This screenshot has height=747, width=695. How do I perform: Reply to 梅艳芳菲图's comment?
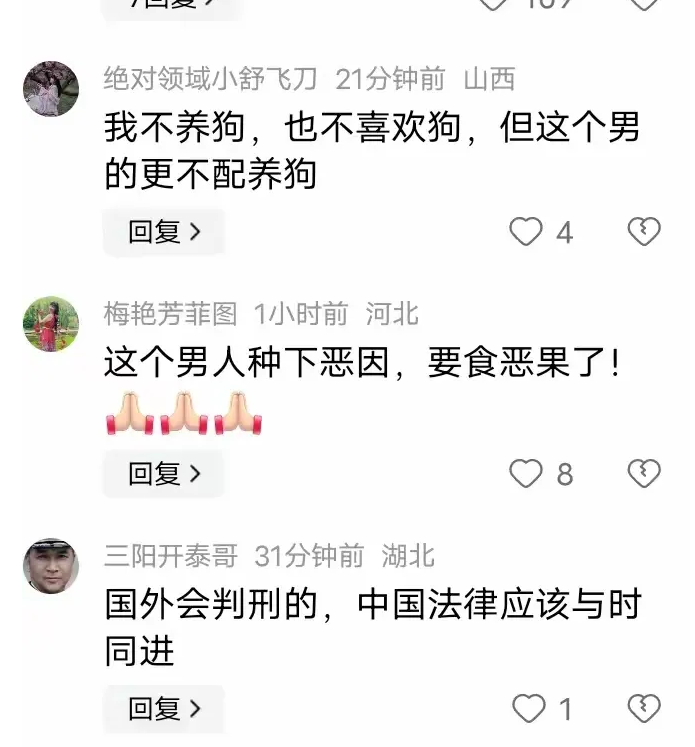[x=164, y=473]
